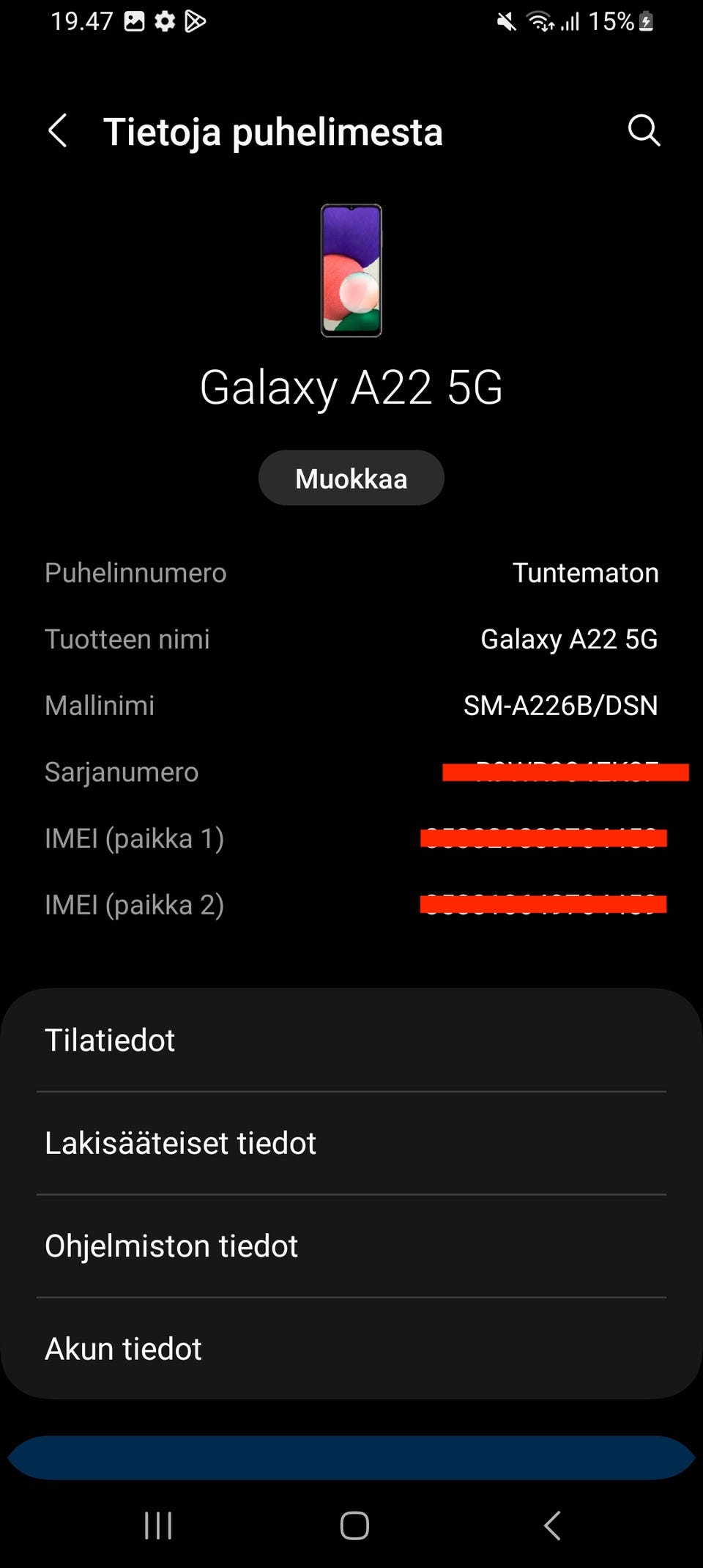The image size is (703, 1568).
Task: Tap the Muokkaa button
Action: pos(351,478)
